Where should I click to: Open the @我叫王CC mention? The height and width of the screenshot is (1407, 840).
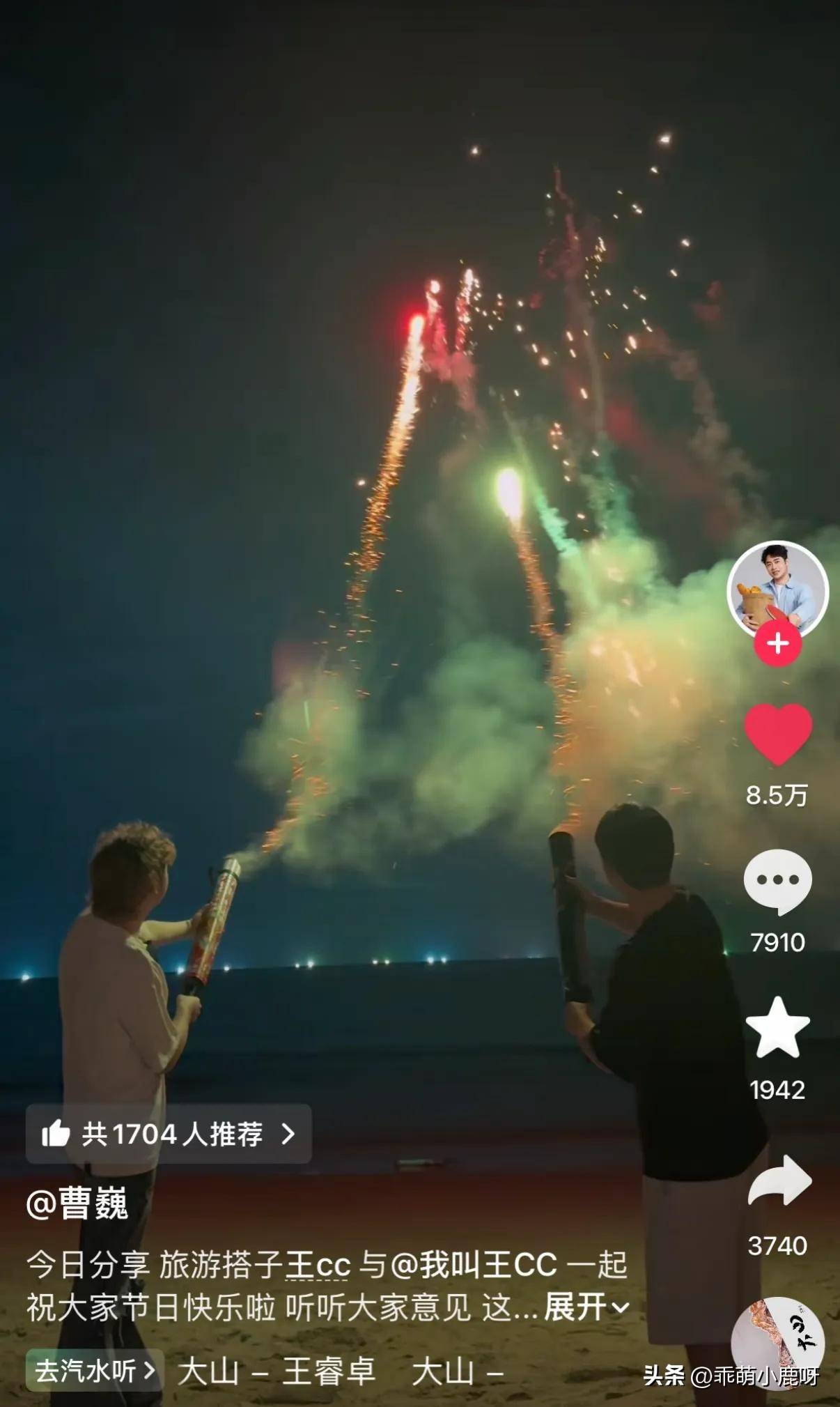click(473, 1265)
